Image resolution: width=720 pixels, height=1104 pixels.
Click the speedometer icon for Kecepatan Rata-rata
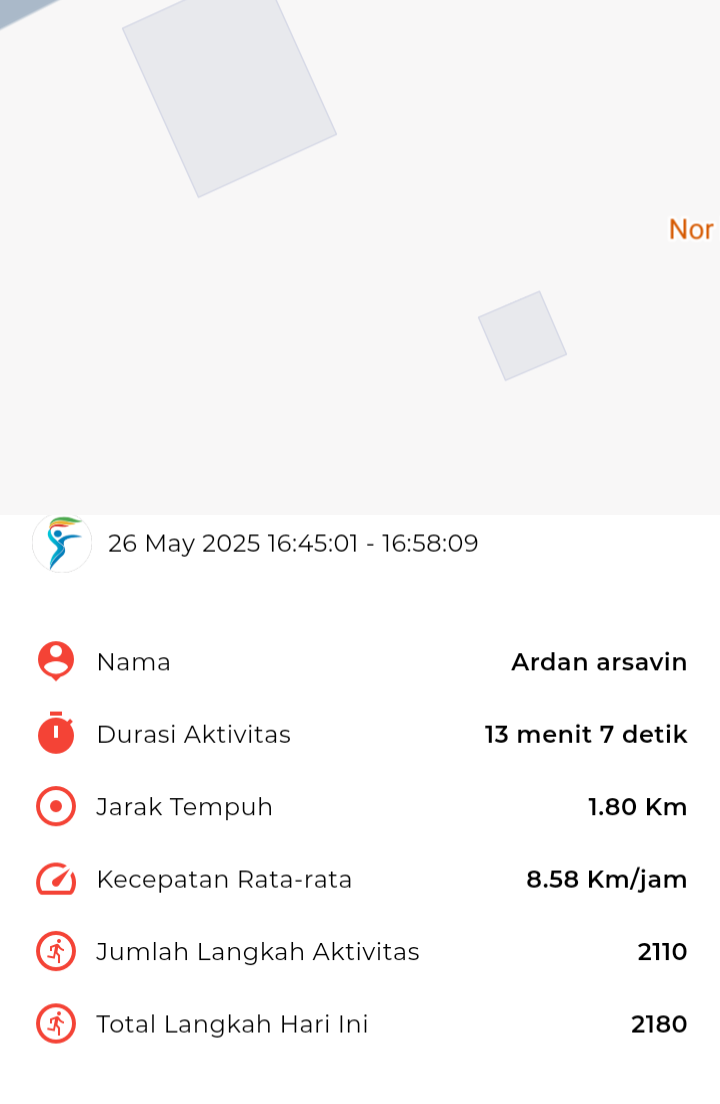coord(55,879)
